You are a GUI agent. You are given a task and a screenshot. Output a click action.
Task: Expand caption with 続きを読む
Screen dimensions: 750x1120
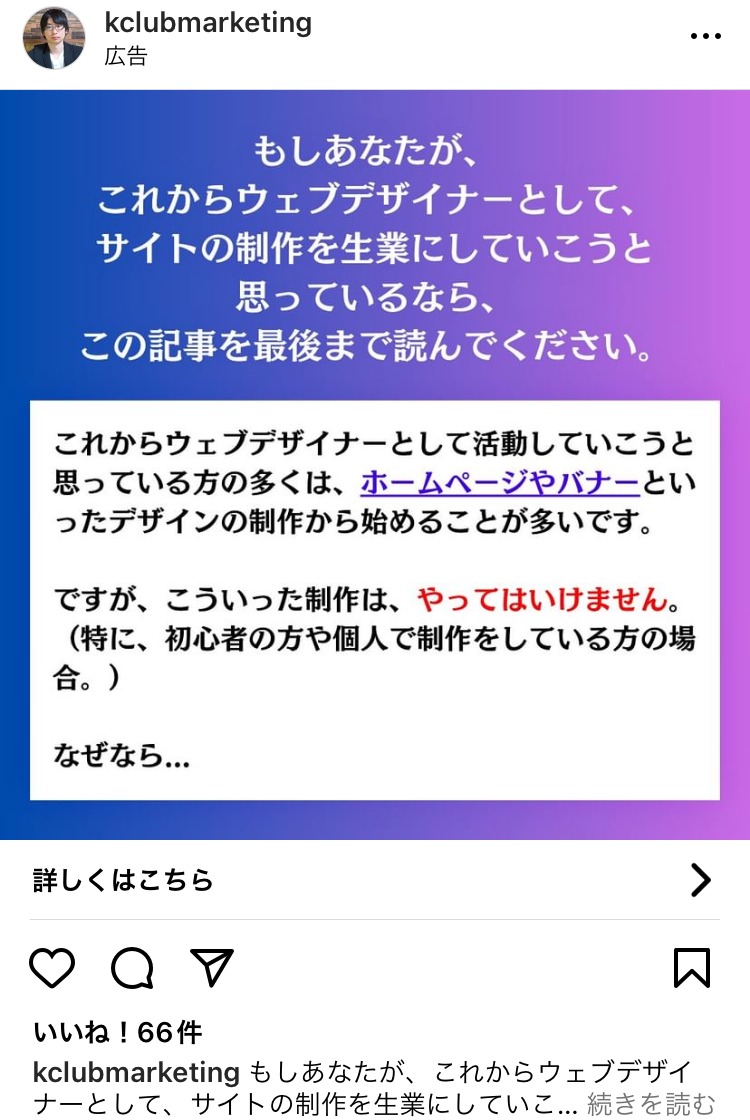[x=651, y=1104]
